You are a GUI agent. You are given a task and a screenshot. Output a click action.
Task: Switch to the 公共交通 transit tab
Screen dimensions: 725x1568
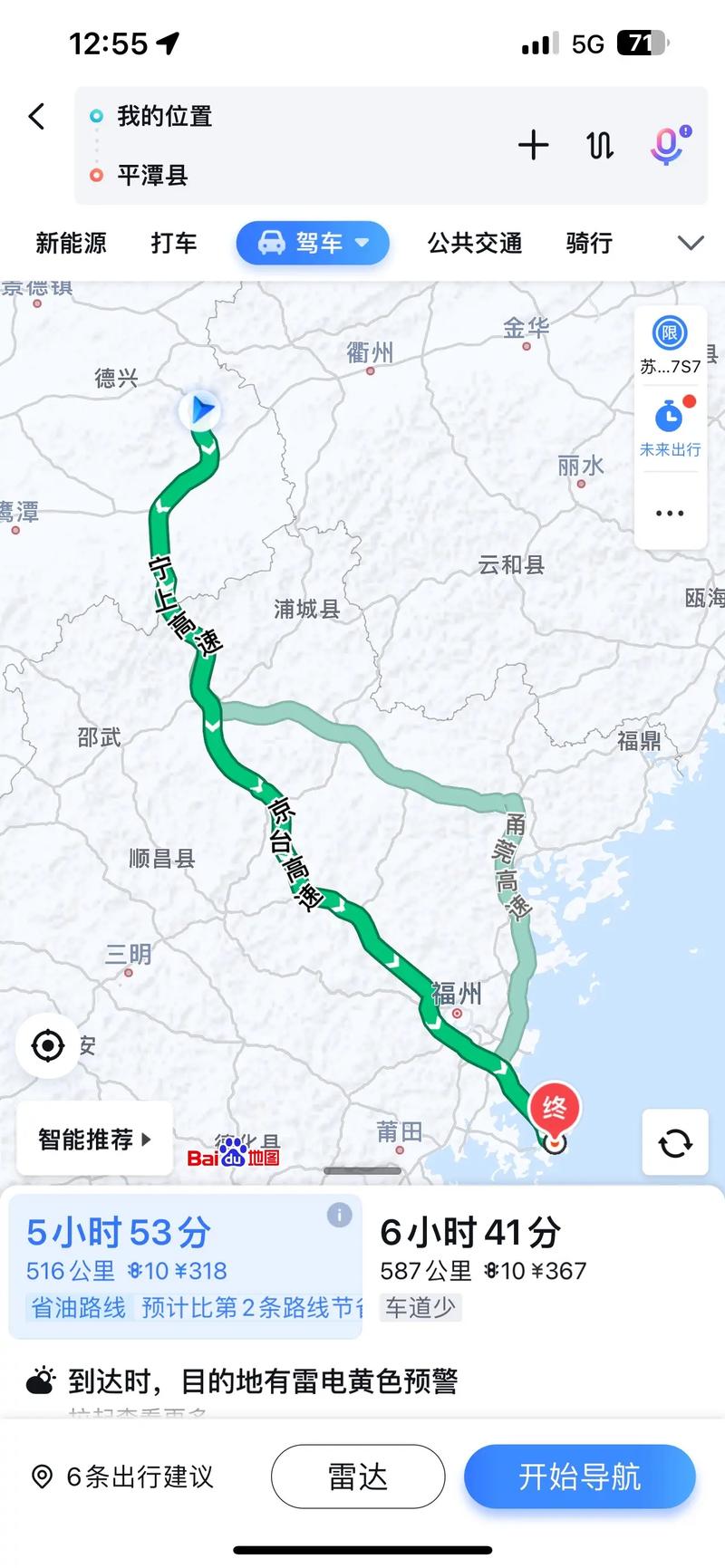474,243
